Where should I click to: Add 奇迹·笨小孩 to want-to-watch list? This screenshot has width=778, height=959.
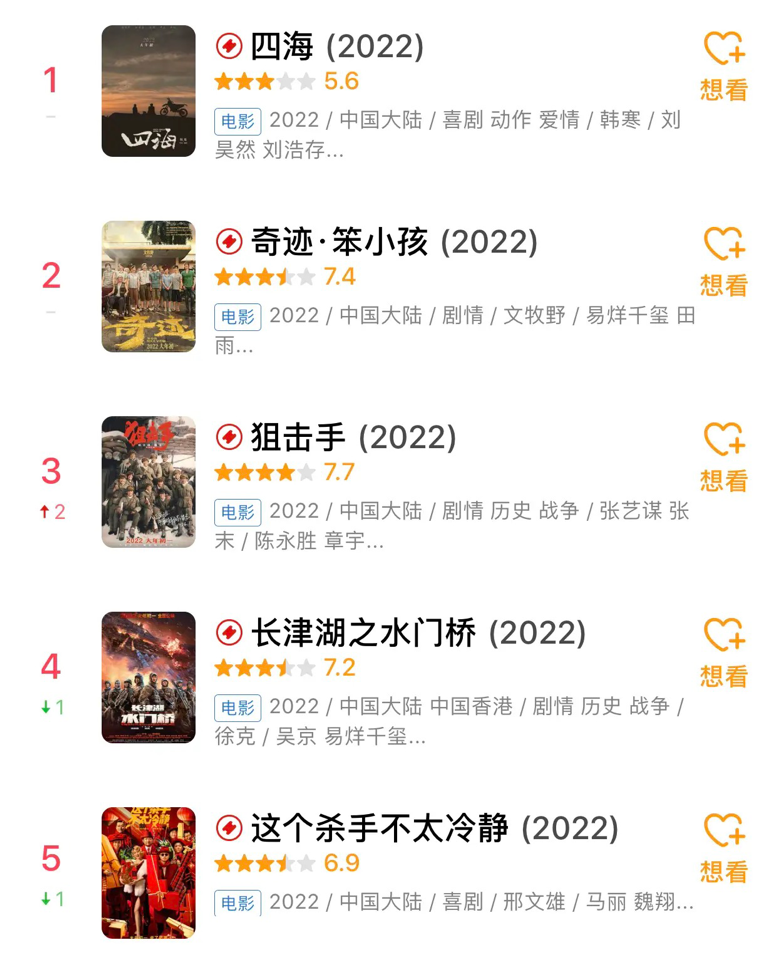click(723, 261)
